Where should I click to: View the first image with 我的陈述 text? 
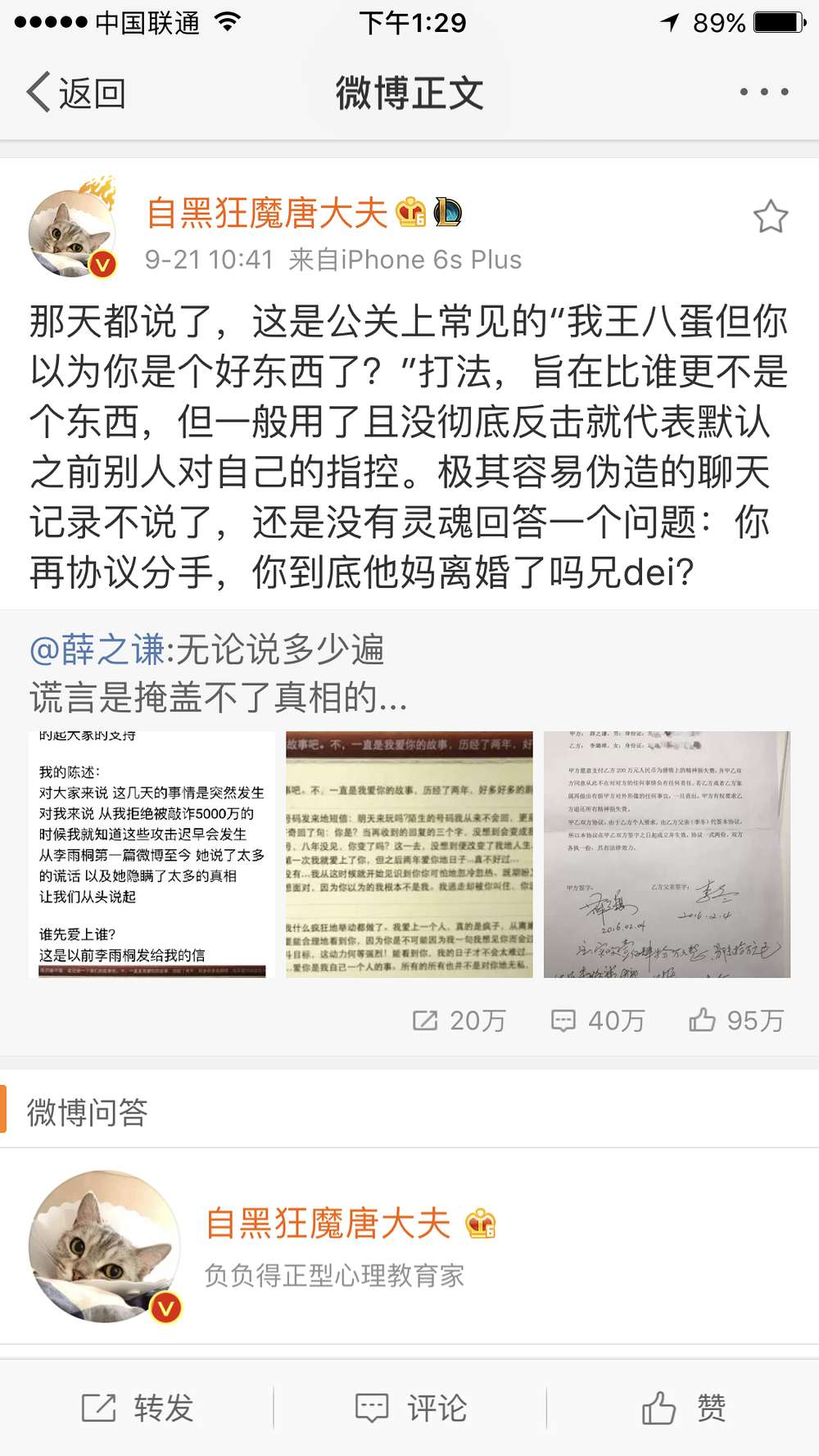(152, 854)
